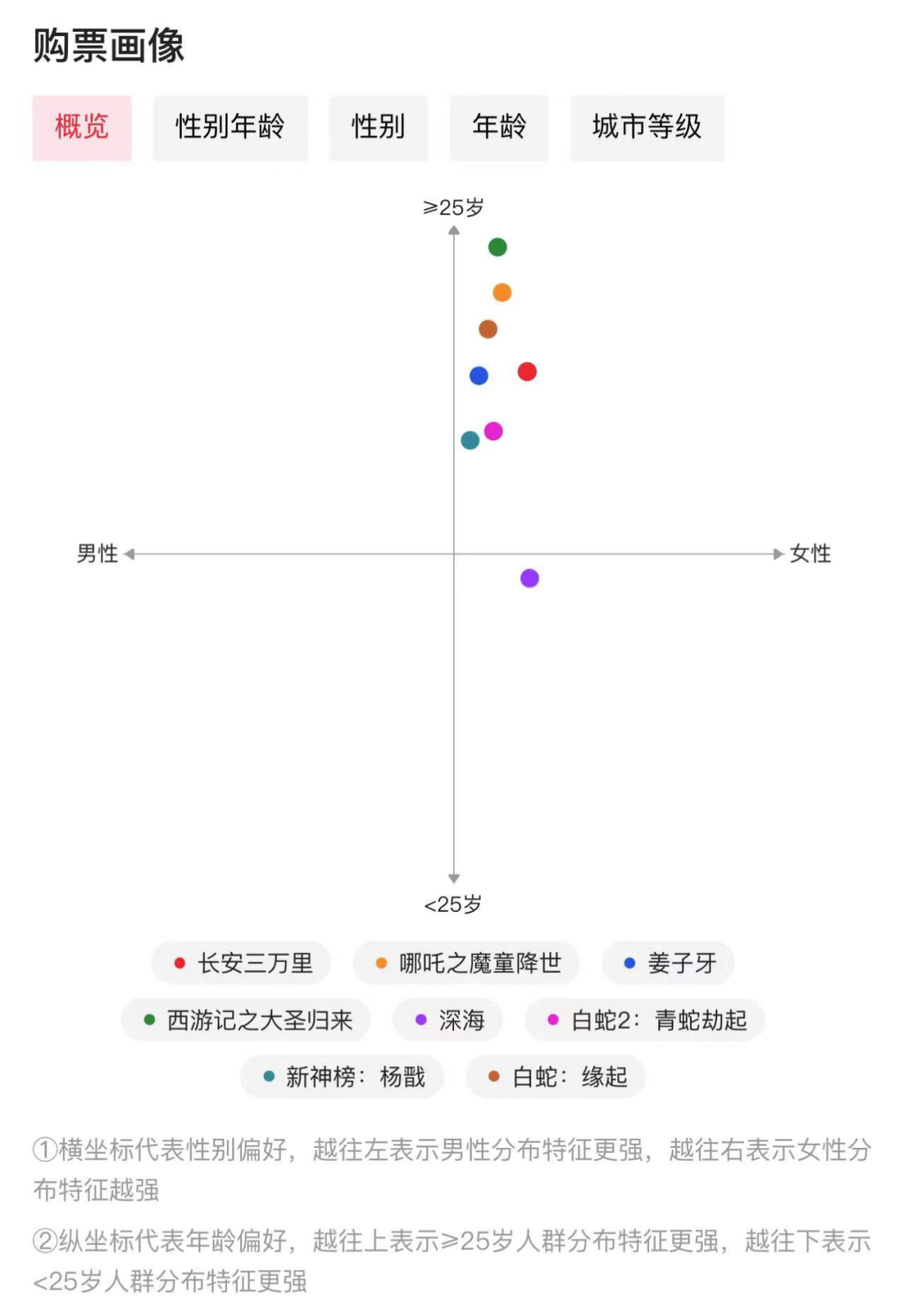Toggle the 白蛇2：青蛇劫起 legend chip

pos(645,1020)
